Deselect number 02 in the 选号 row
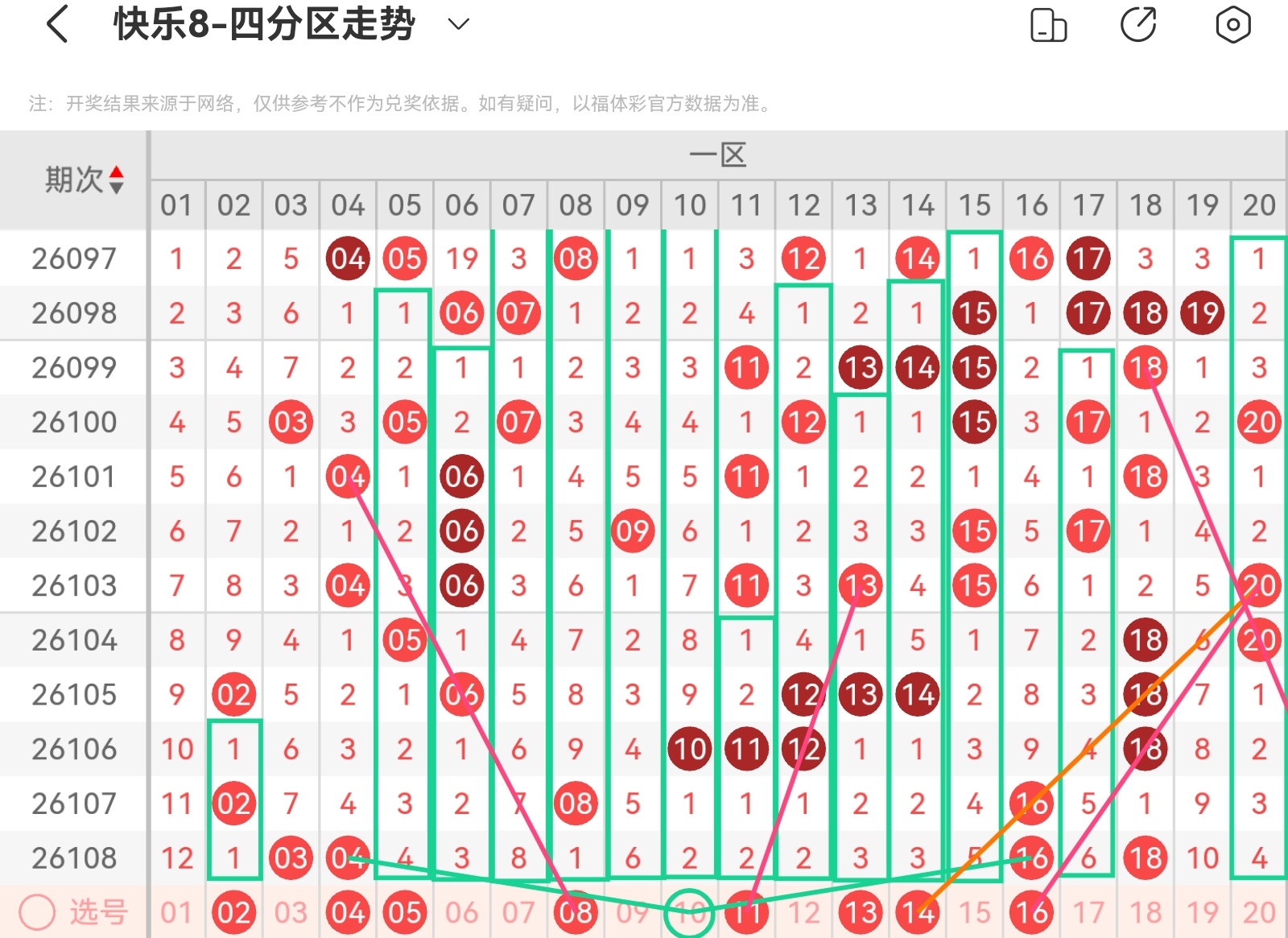The width and height of the screenshot is (1288, 938). pos(233,912)
